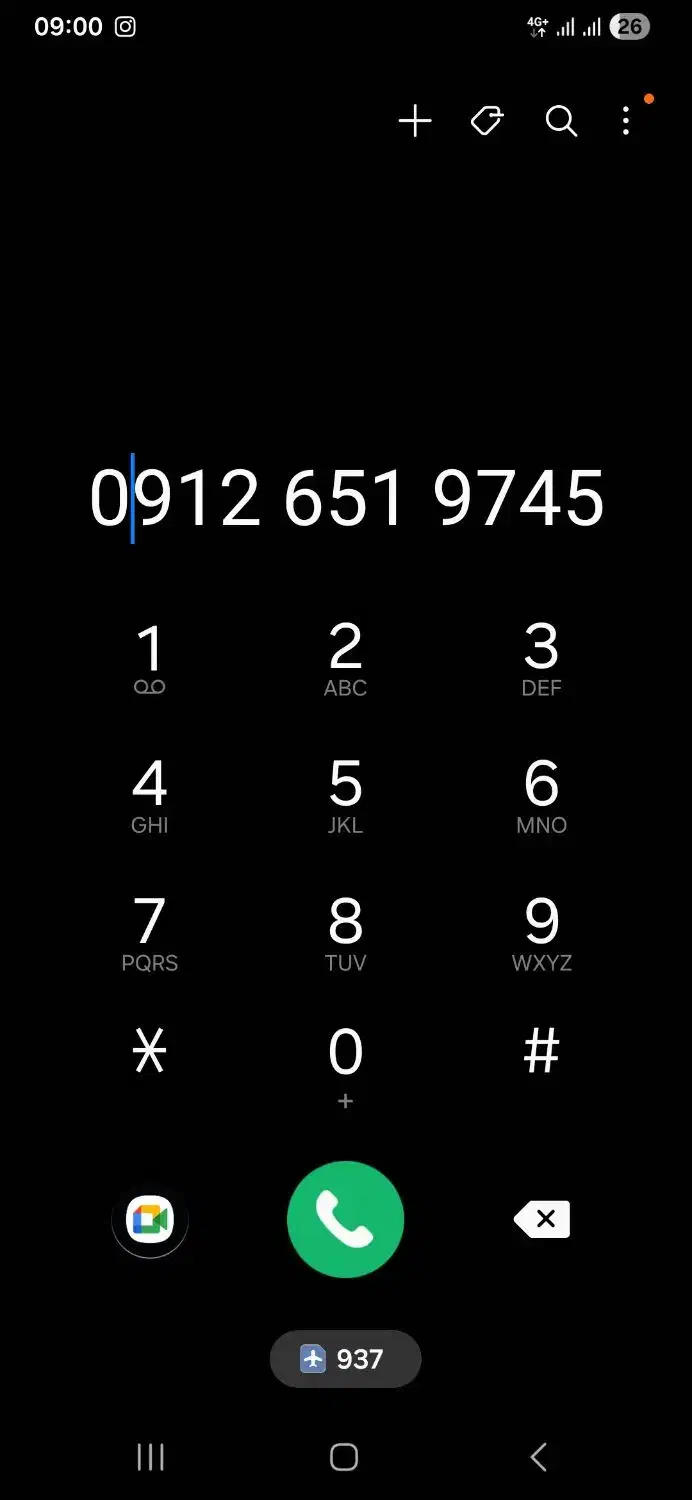Add the number to contacts with the plus icon

tap(415, 122)
